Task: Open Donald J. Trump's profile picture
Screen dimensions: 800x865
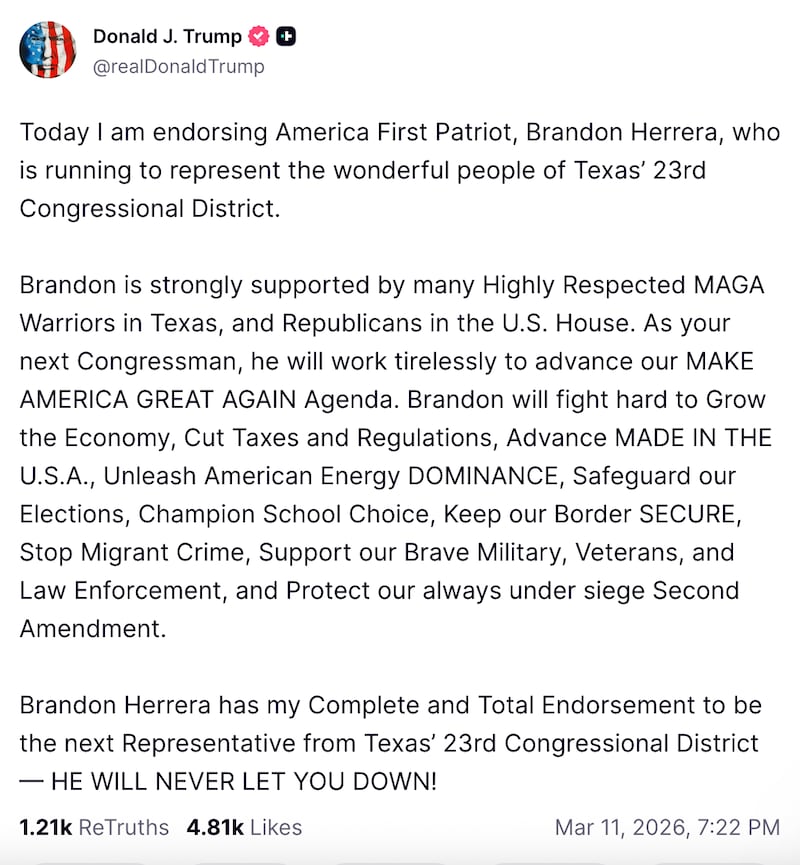Action: tap(48, 49)
